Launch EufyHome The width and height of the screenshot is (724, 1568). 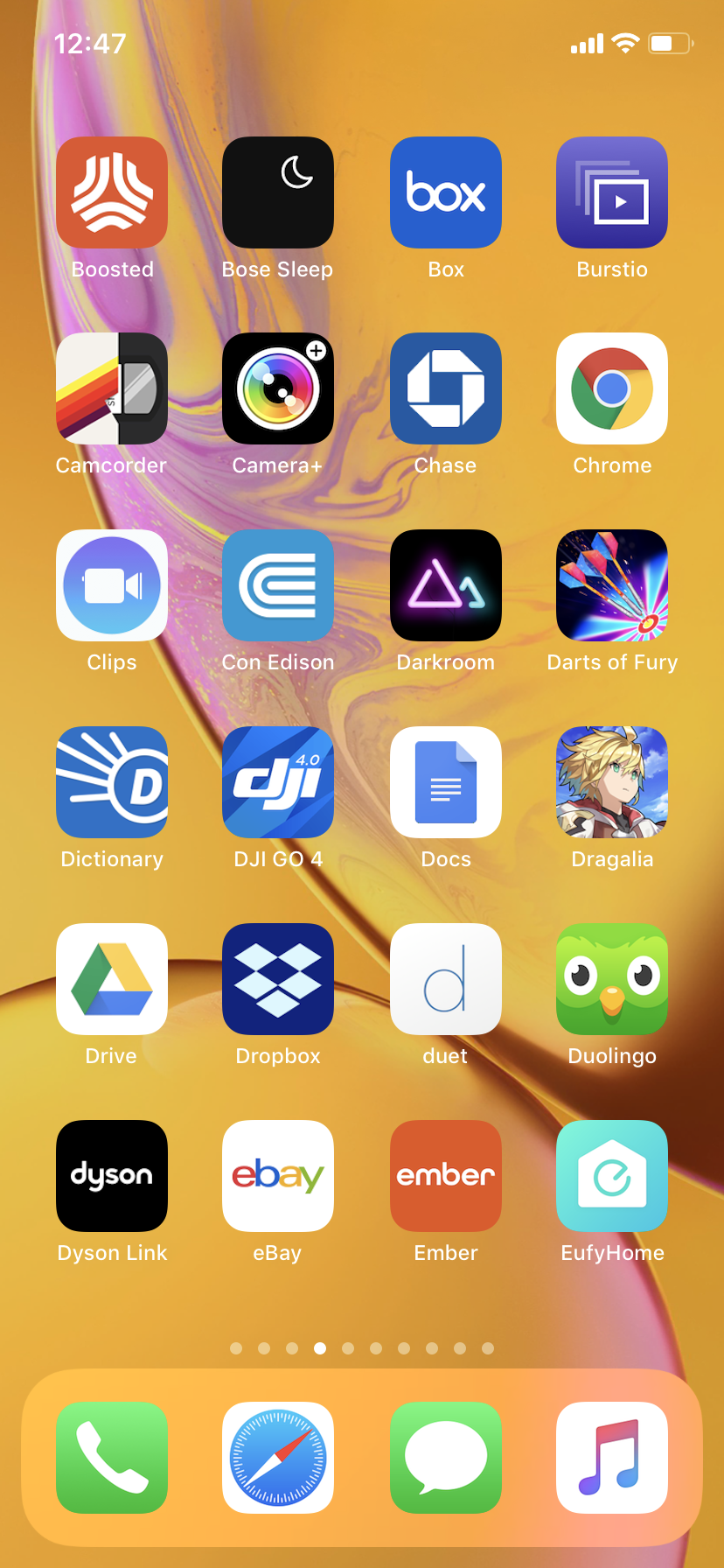tap(612, 1176)
